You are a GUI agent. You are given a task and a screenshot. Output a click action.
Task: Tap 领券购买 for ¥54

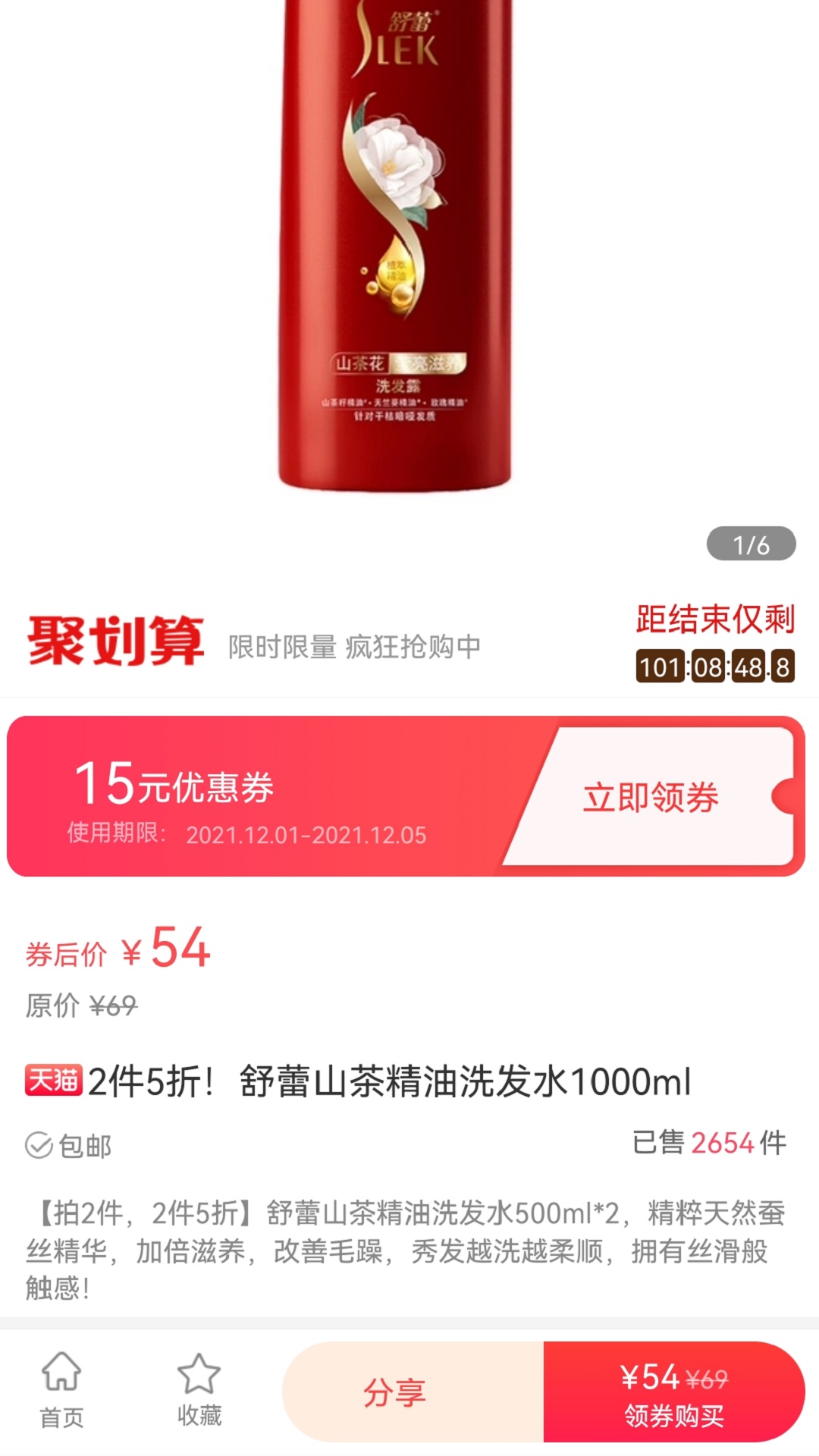click(673, 1392)
